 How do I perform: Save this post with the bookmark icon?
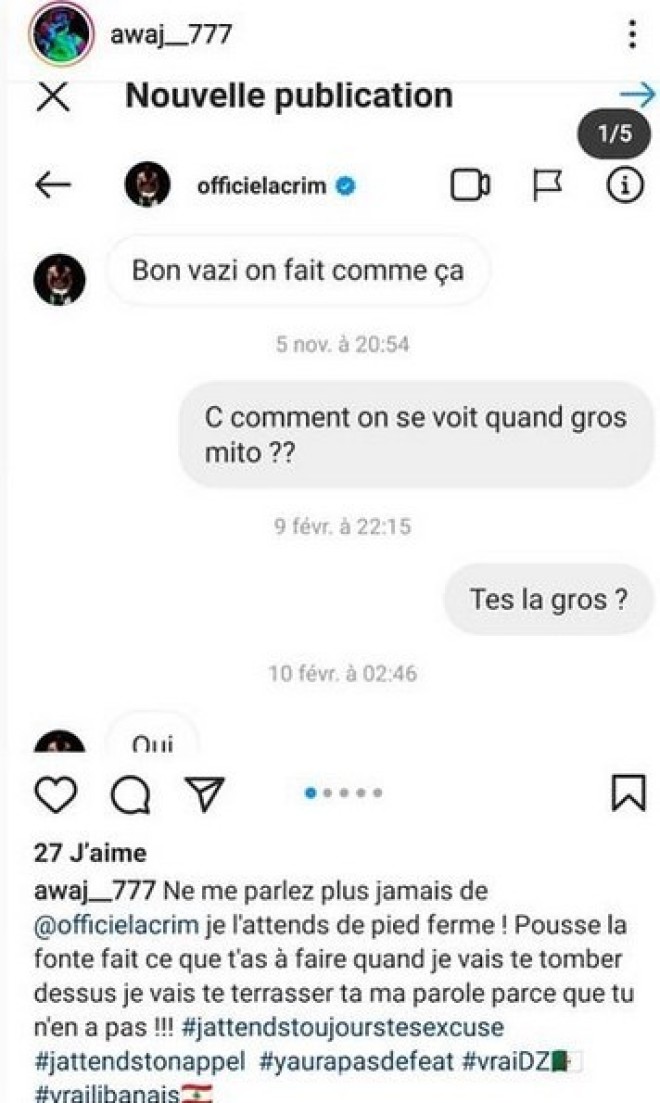pyautogui.click(x=627, y=794)
